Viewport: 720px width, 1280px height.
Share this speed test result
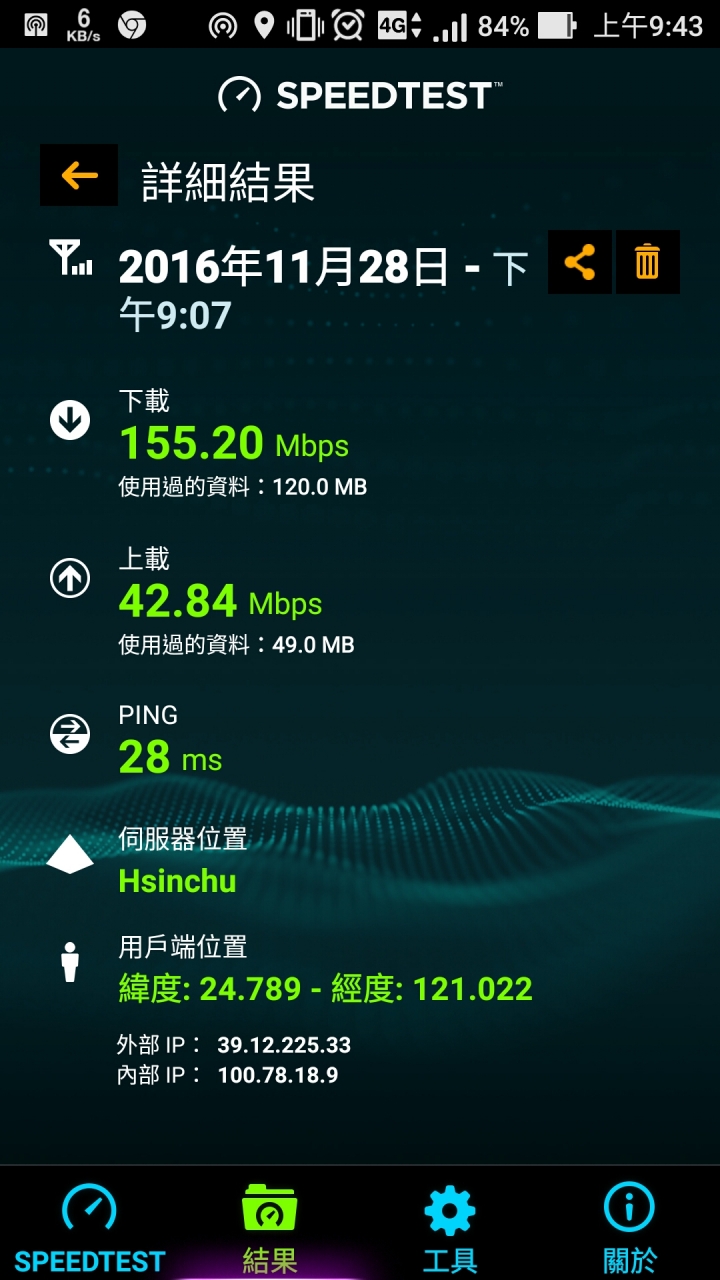[x=580, y=262]
